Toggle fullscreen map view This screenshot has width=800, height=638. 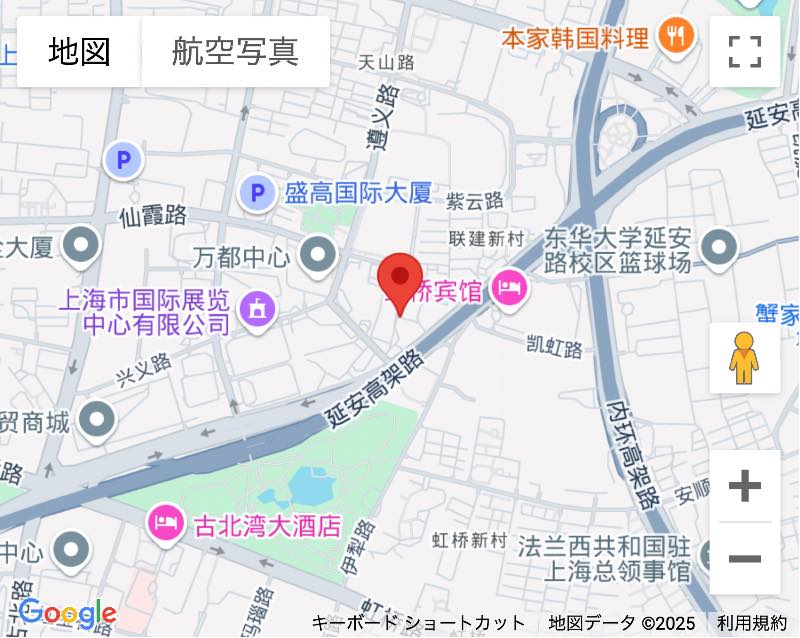click(x=744, y=51)
